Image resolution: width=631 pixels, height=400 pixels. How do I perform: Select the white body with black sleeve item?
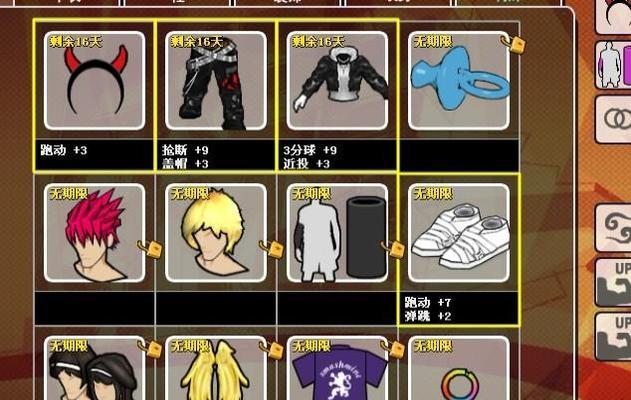[x=337, y=232]
